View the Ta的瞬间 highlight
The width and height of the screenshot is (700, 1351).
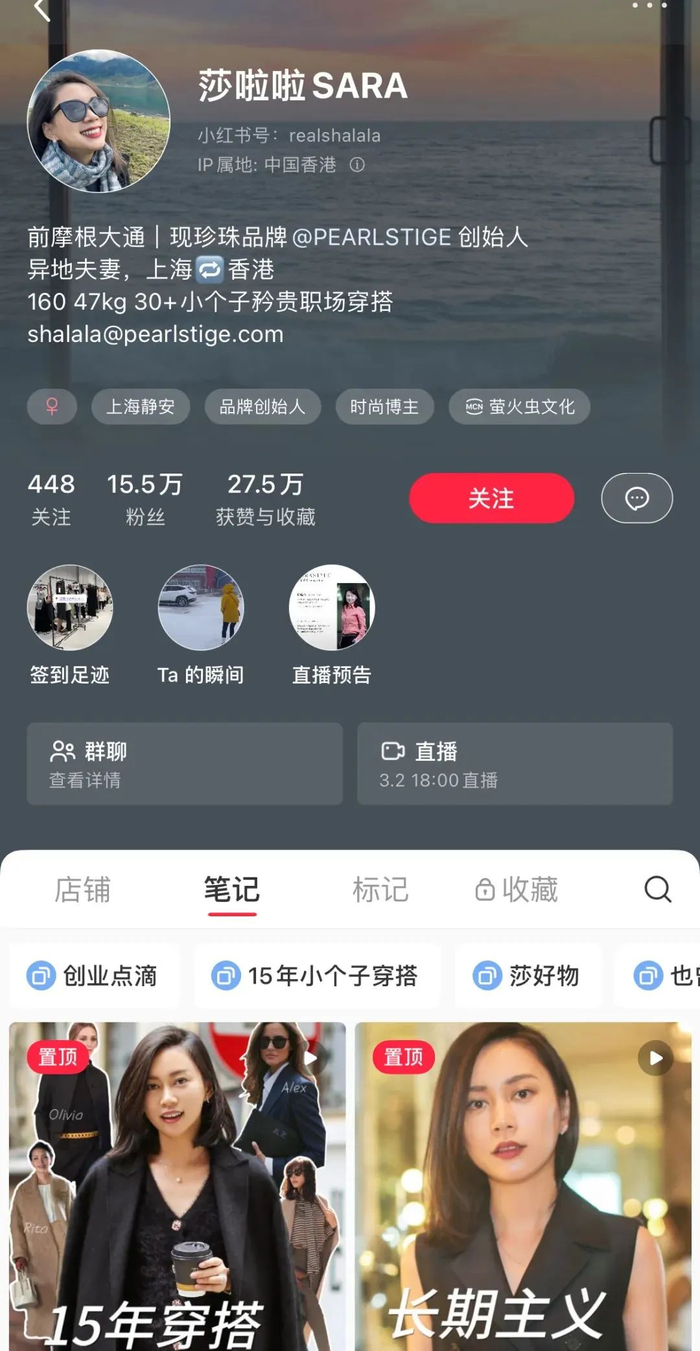point(201,608)
